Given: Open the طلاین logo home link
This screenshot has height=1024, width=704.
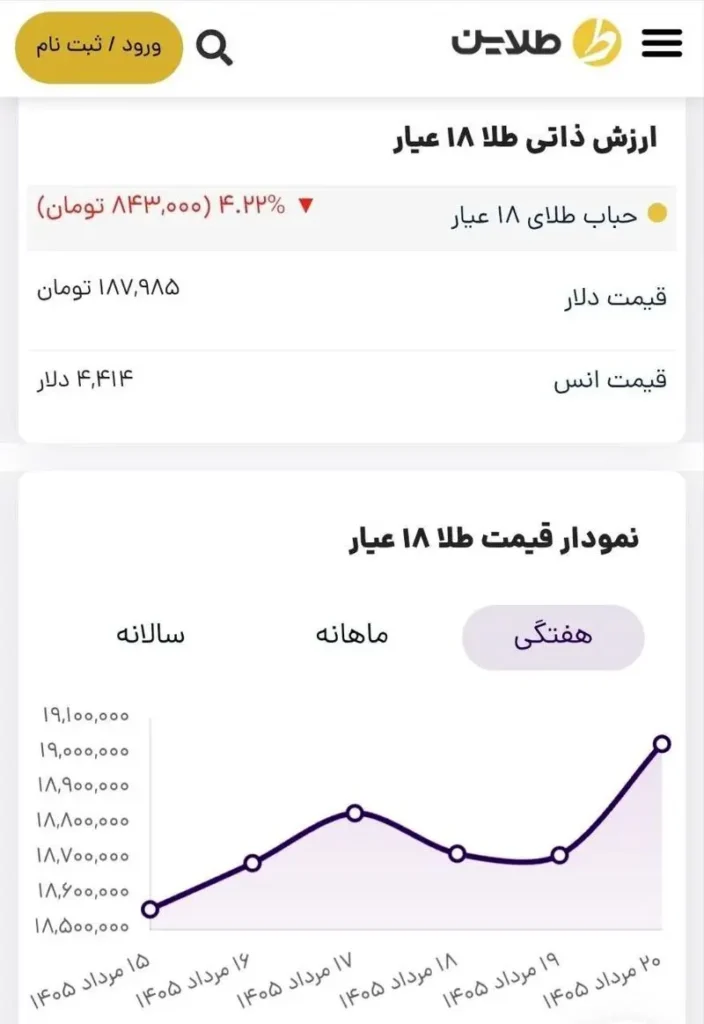Looking at the screenshot, I should point(536,42).
